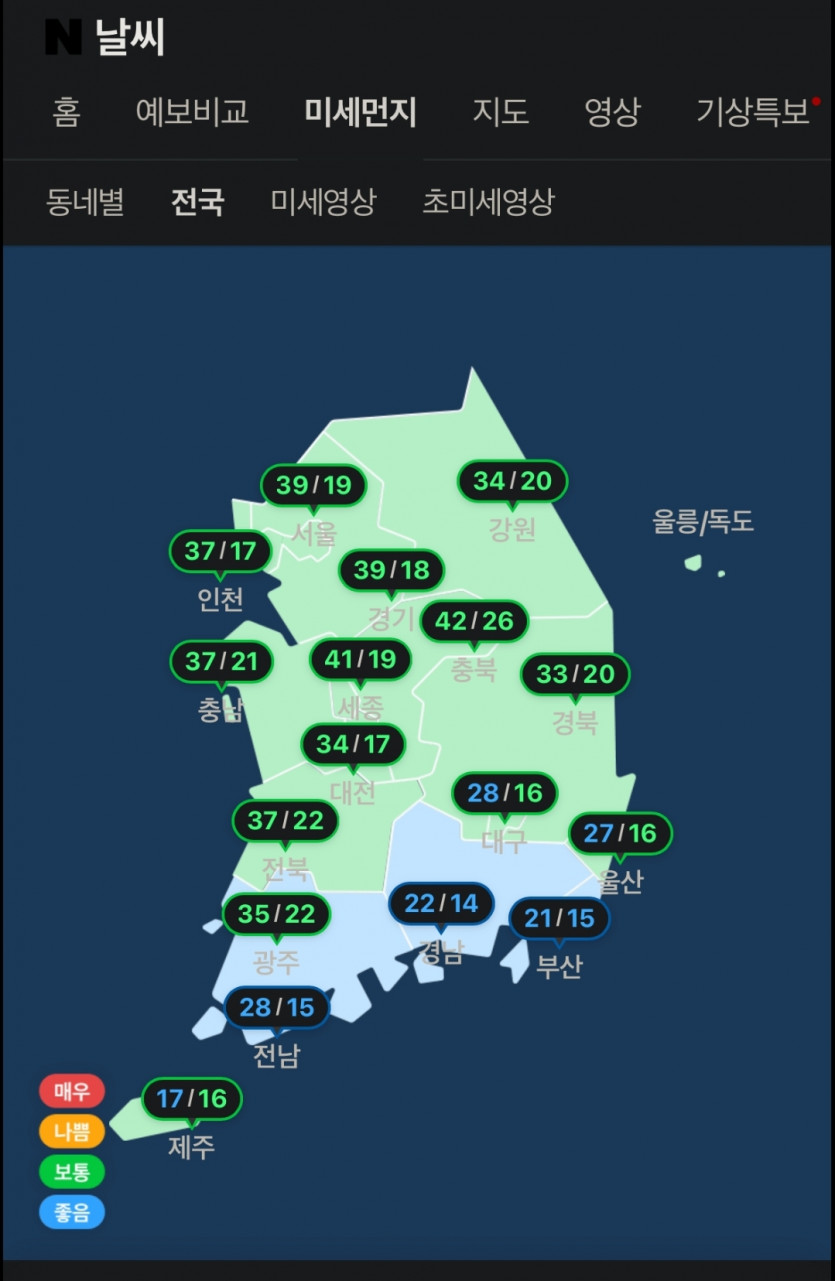Screen dimensions: 835x1281
Task: Switch to the 동네별 sub-tab
Action: click(85, 203)
